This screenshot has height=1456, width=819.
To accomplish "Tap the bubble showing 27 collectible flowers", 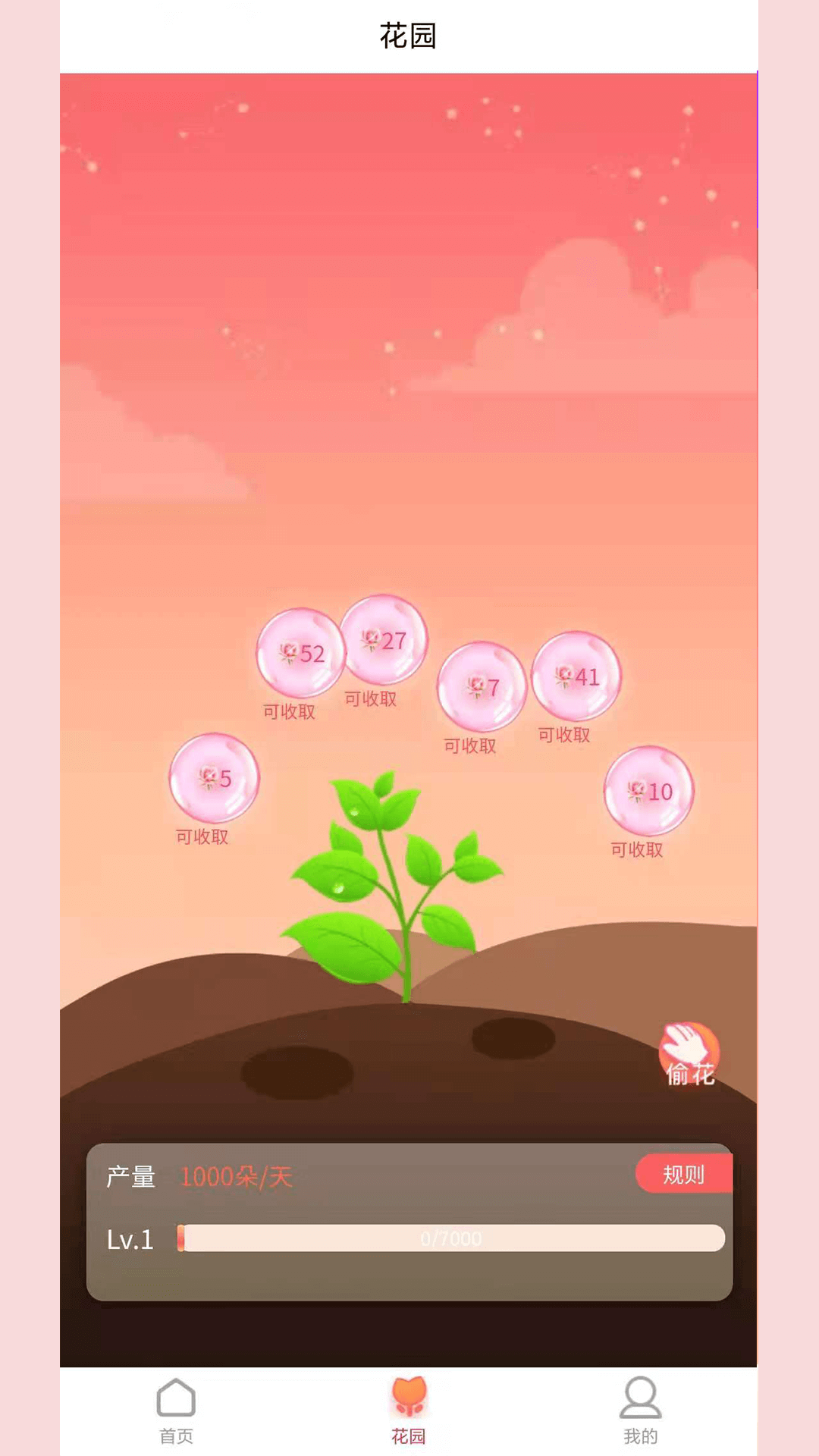I will [x=383, y=641].
